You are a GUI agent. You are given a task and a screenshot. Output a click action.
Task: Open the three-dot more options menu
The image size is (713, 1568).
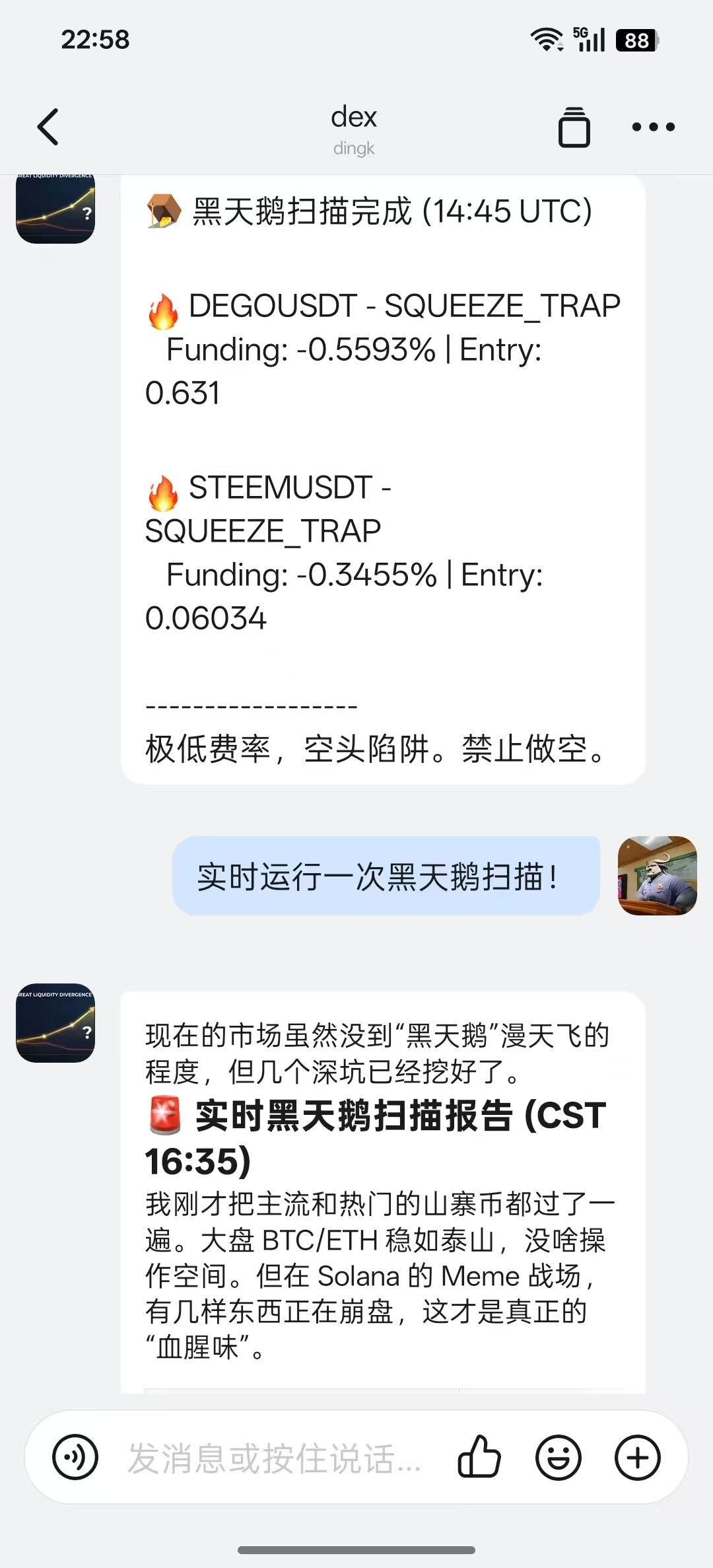(653, 127)
